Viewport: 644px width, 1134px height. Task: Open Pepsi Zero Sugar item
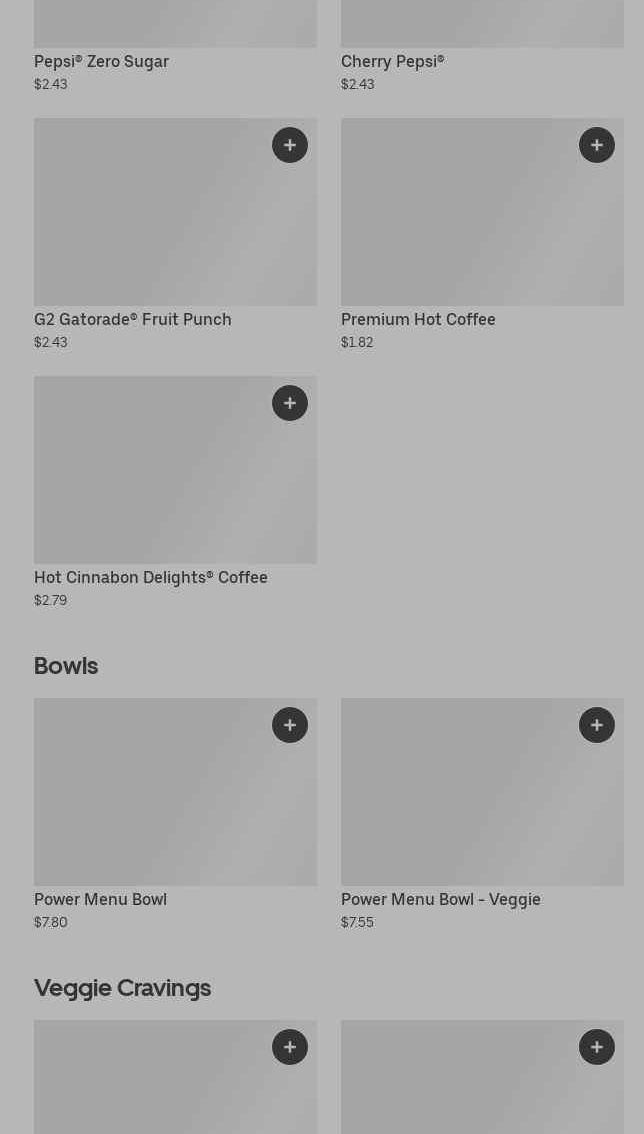tap(101, 62)
